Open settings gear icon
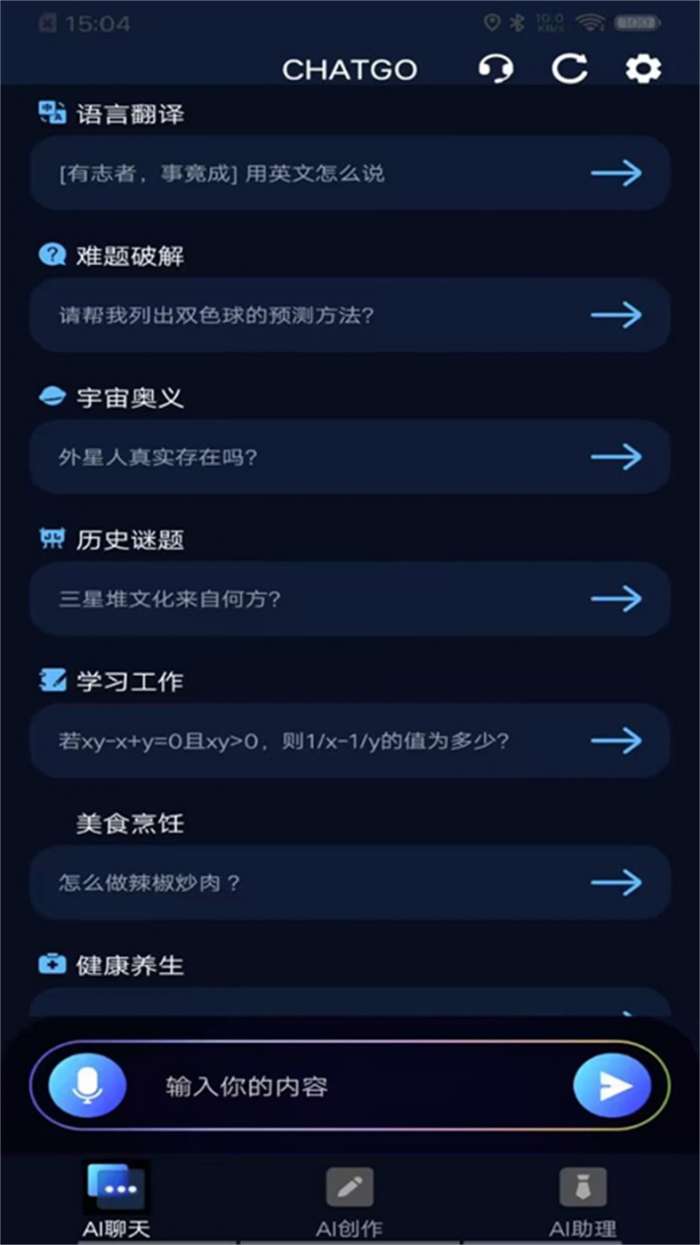700x1245 pixels. 643,69
